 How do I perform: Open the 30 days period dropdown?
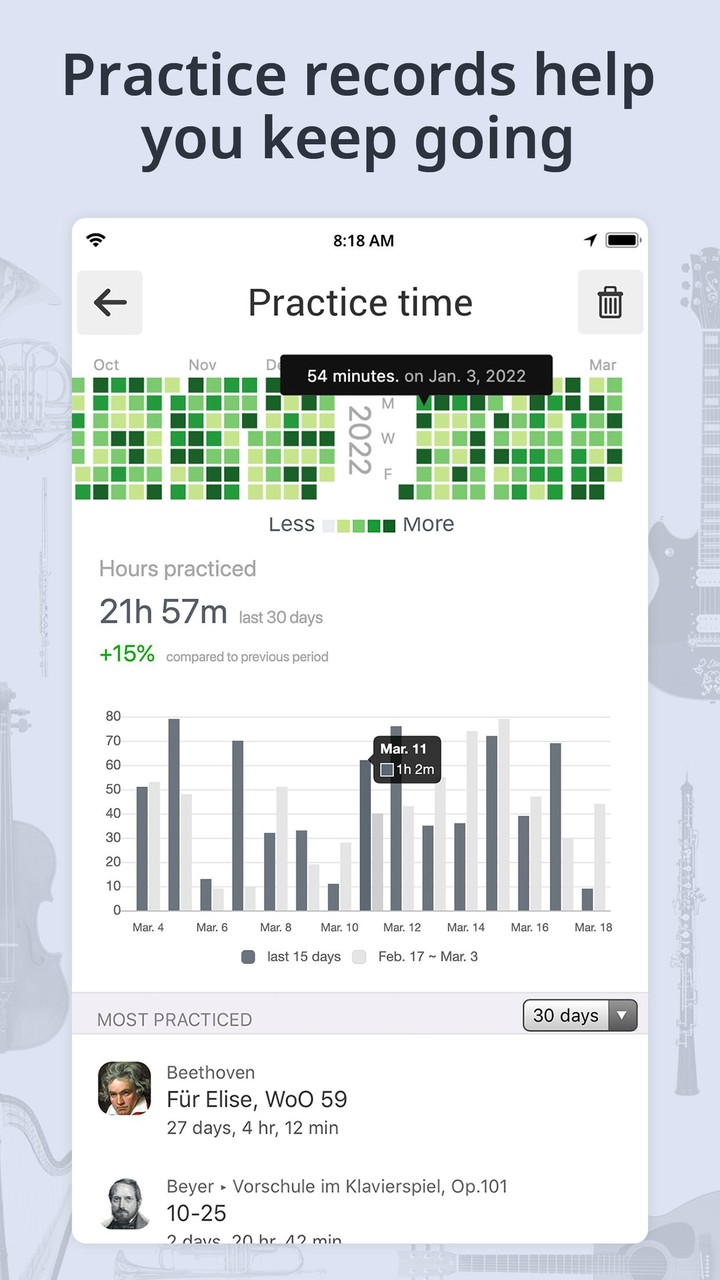570,1015
